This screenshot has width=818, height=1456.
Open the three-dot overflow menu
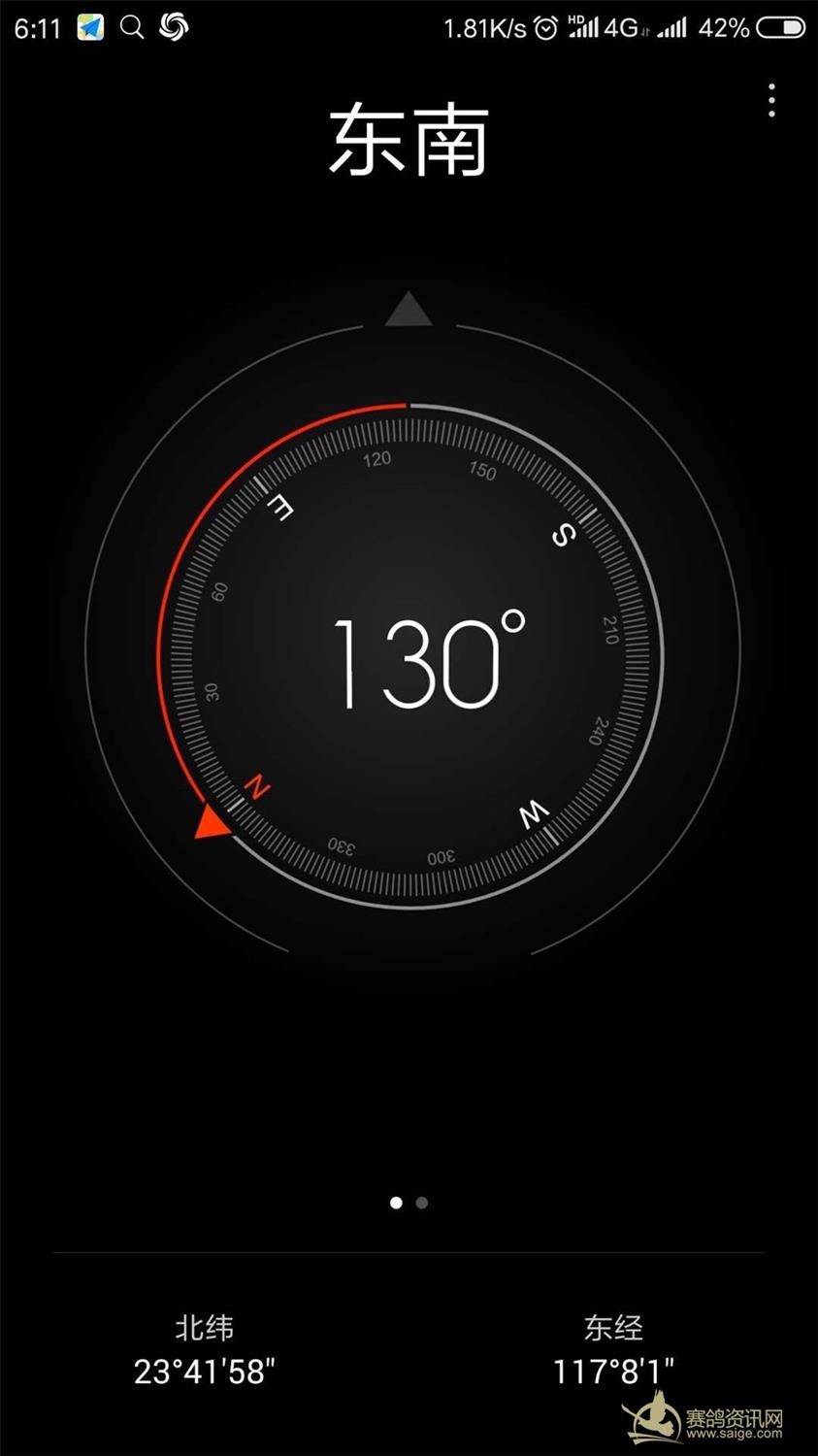coord(771,100)
